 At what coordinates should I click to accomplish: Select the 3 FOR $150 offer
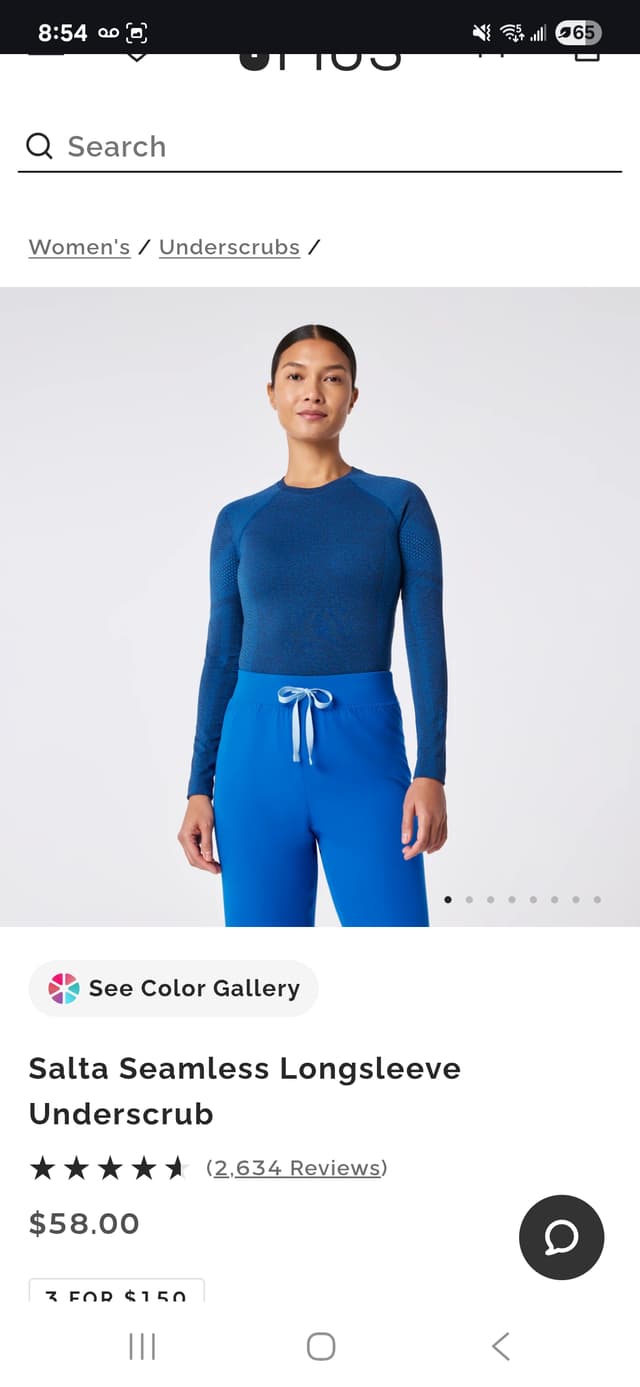point(116,1291)
